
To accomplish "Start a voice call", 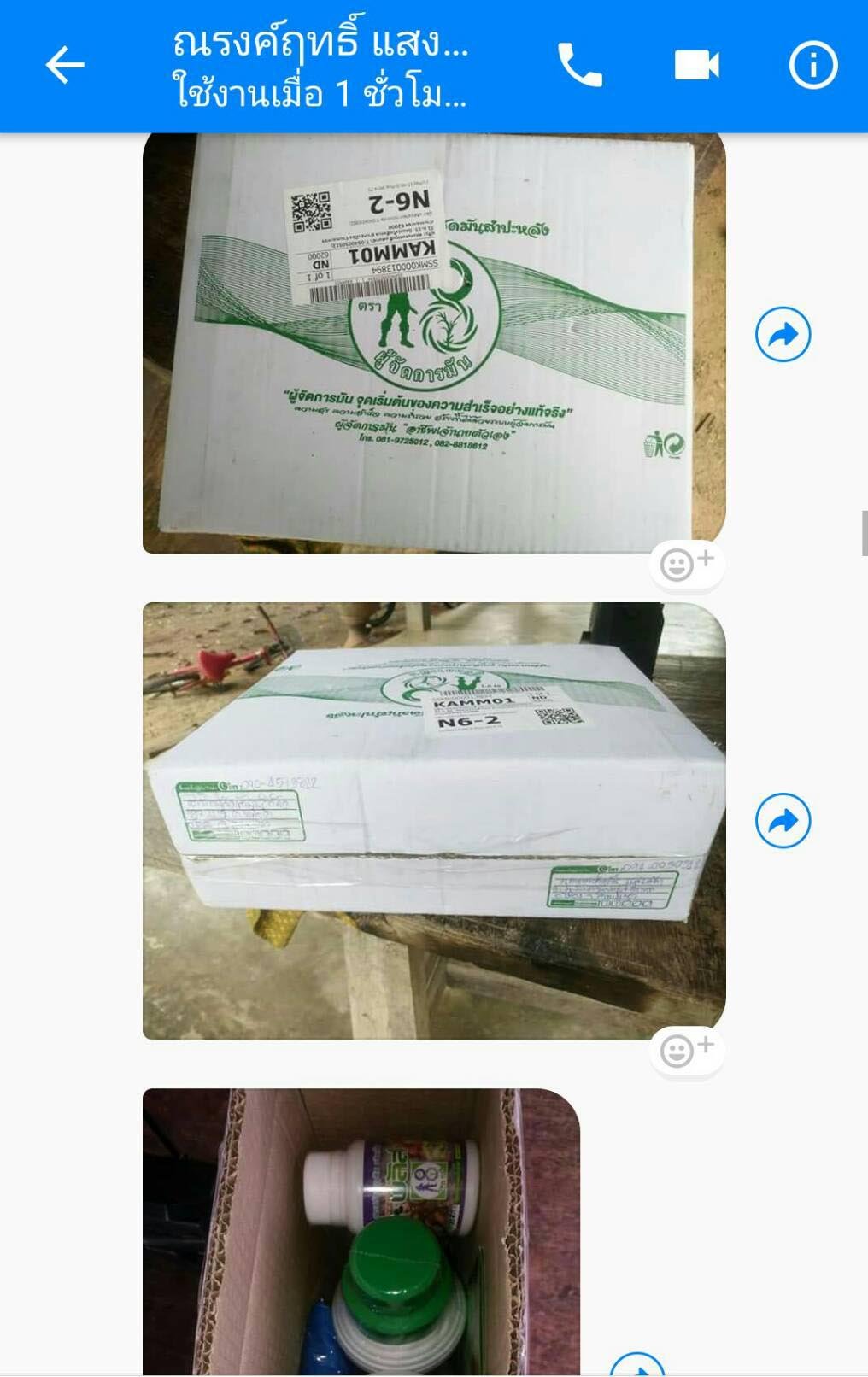I will click(580, 65).
